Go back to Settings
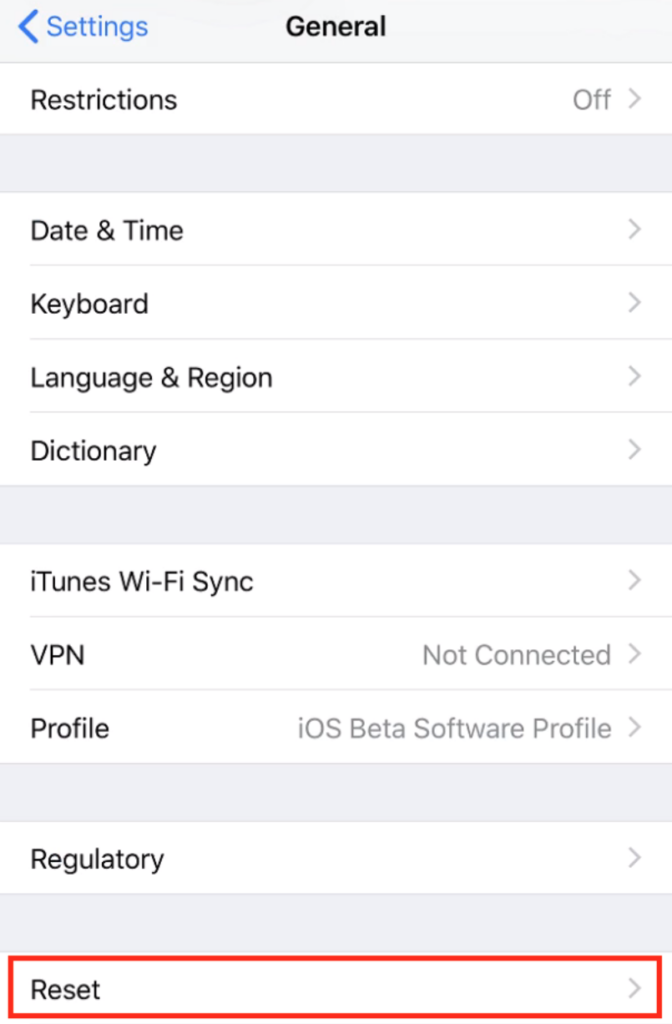This screenshot has width=672, height=1024. (83, 27)
